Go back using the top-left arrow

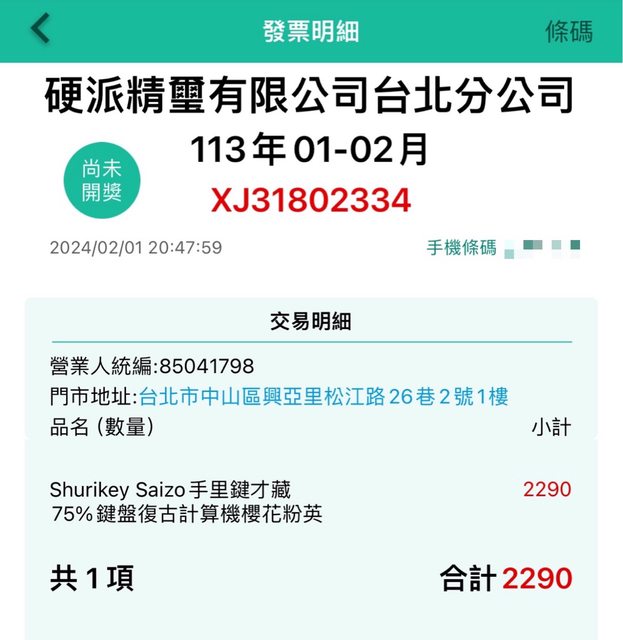pos(40,30)
